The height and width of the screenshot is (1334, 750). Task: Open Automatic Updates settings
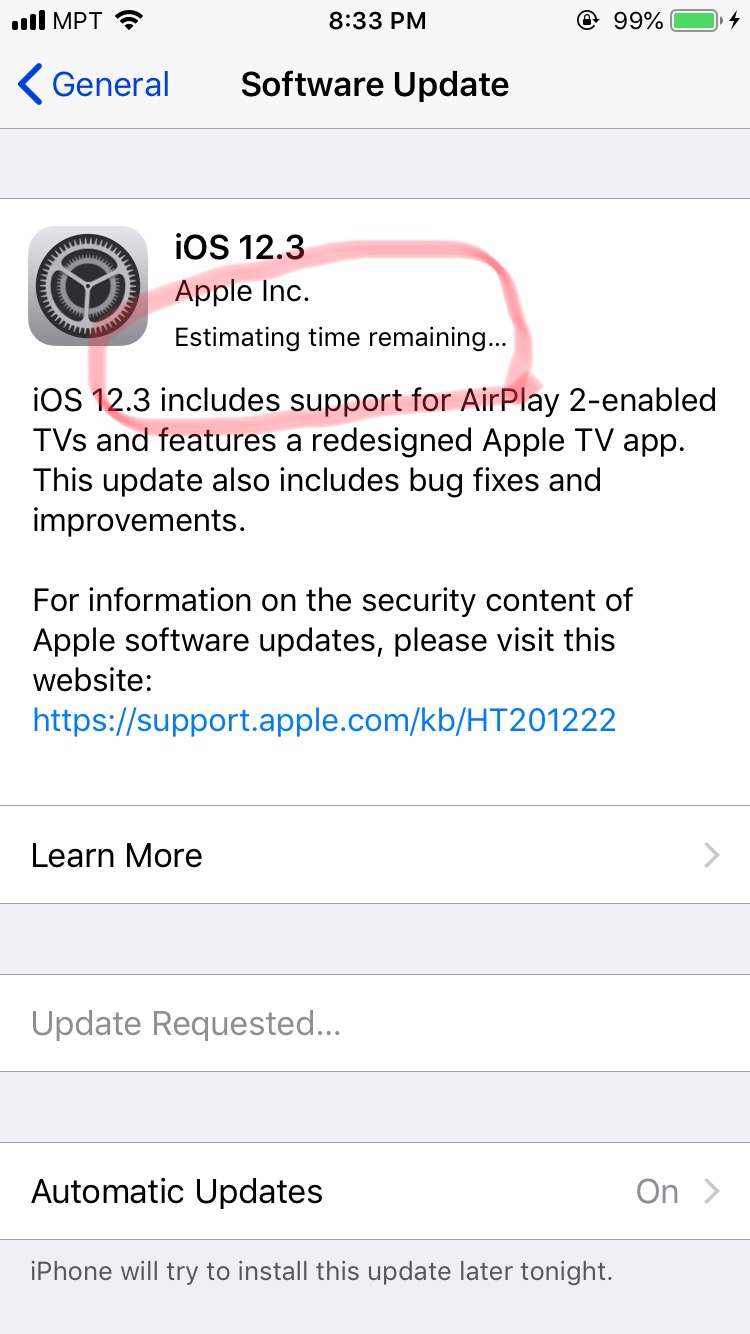pos(375,1191)
